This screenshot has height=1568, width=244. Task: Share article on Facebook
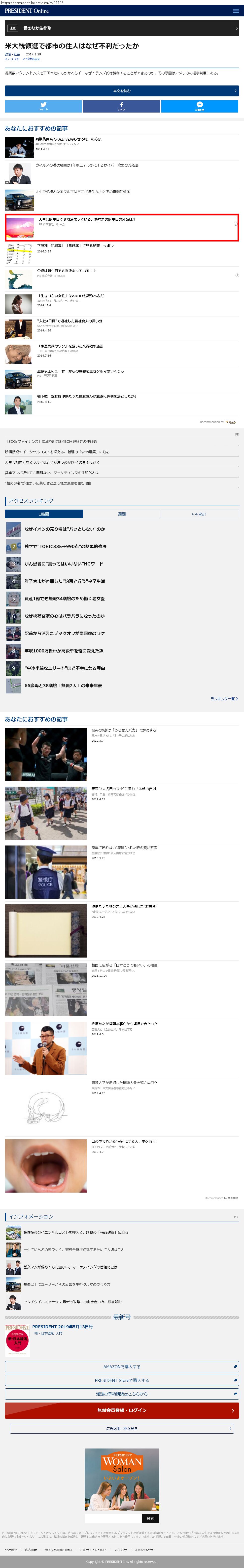coord(122,106)
